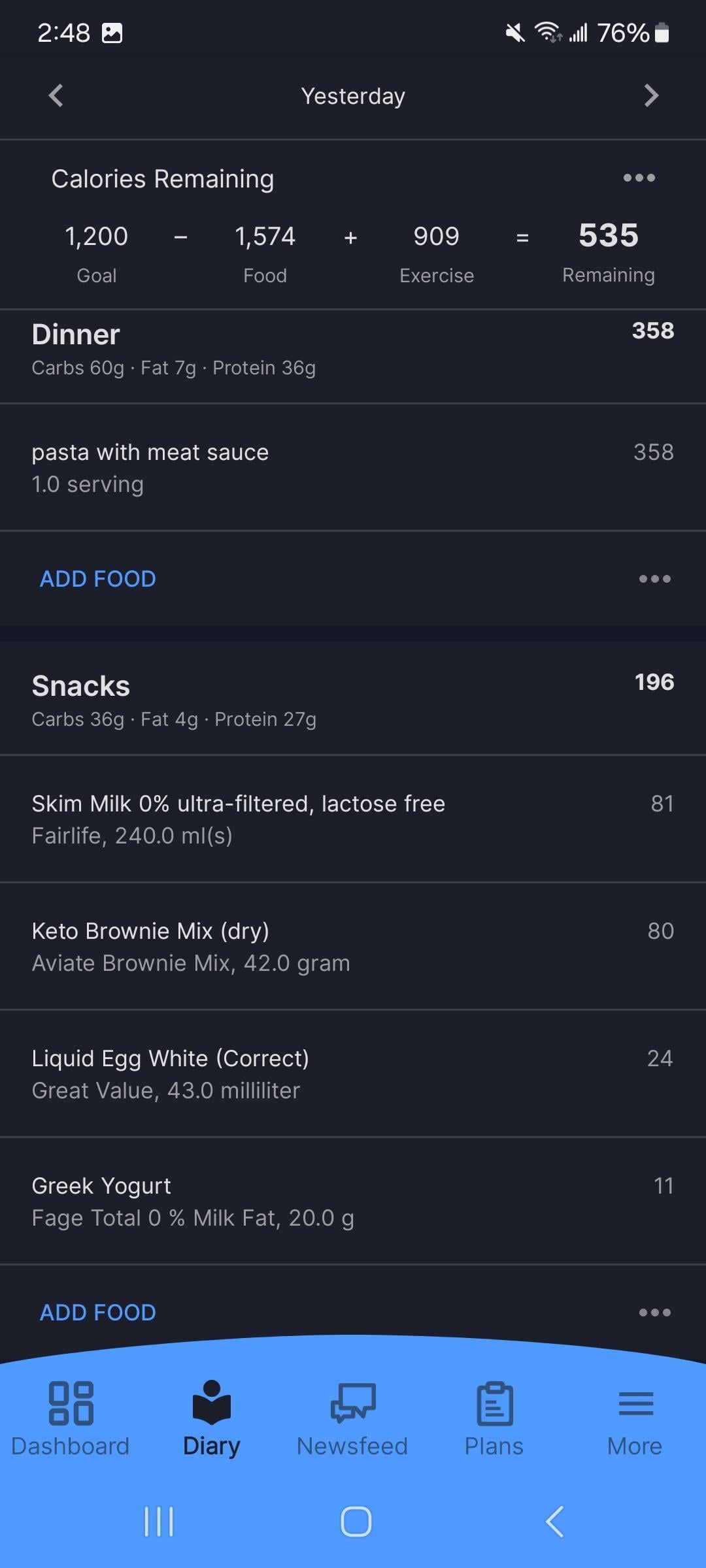Open the More tab
Viewport: 706px width, 1568px height.
tap(635, 1418)
